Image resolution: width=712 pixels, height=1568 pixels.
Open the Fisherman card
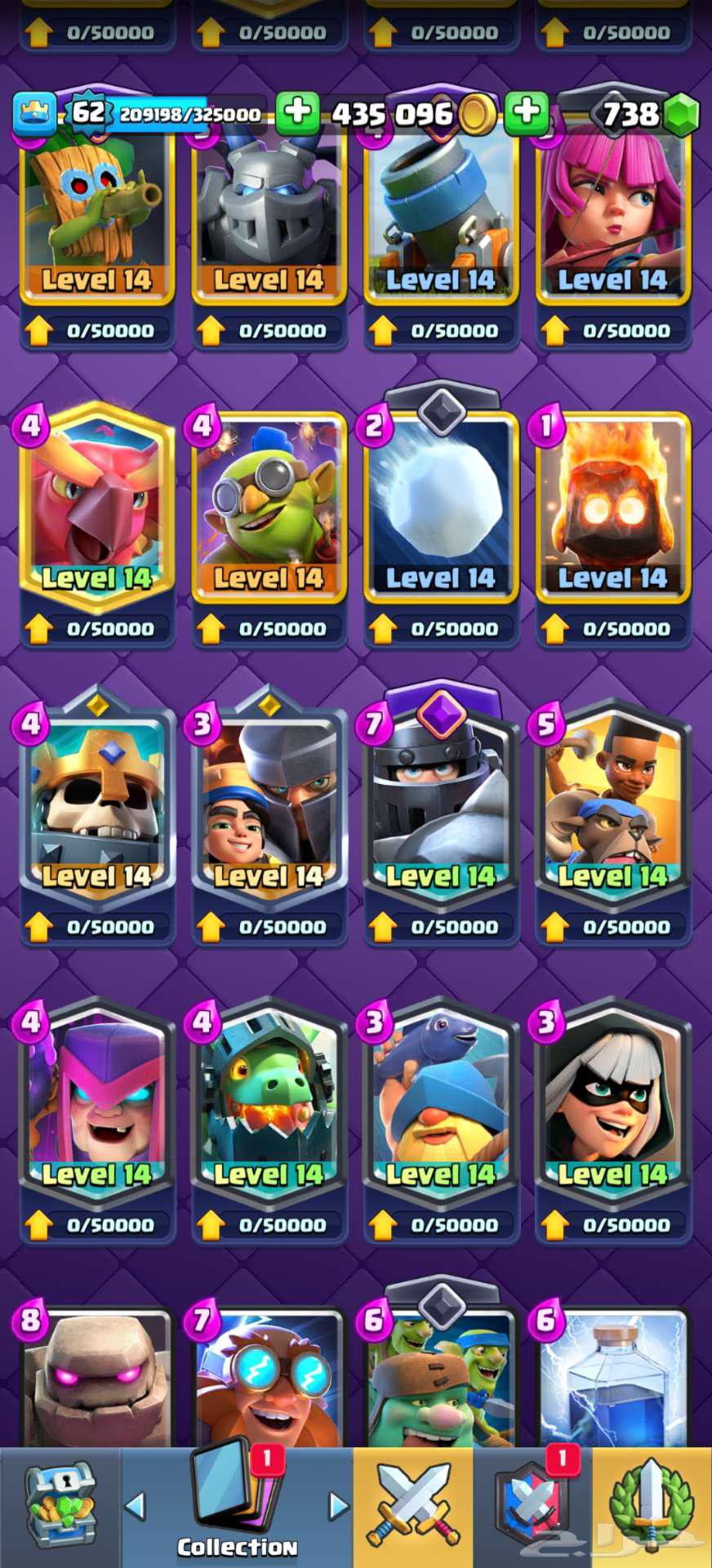pos(441,1102)
